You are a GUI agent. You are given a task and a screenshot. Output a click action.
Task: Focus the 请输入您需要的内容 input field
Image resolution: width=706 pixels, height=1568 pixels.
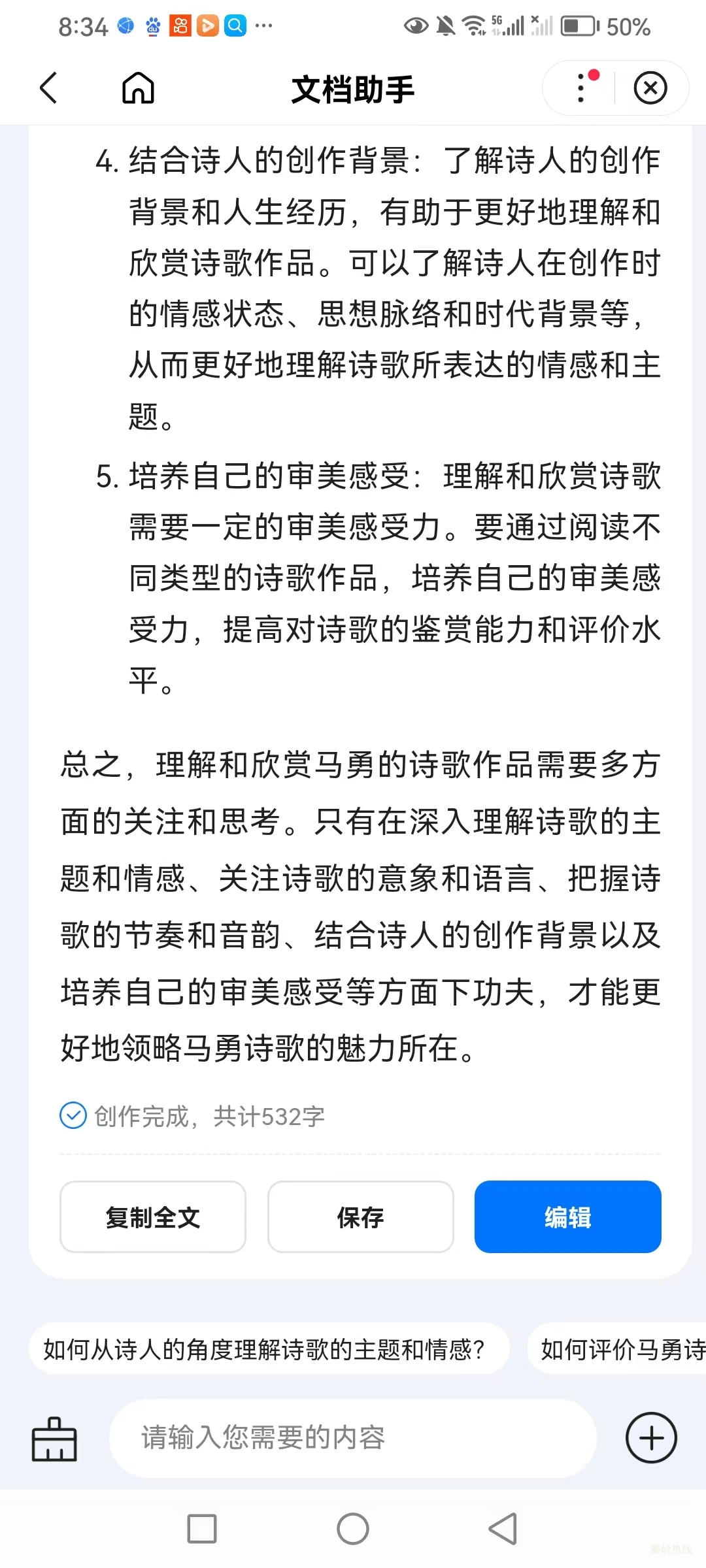point(353,1438)
